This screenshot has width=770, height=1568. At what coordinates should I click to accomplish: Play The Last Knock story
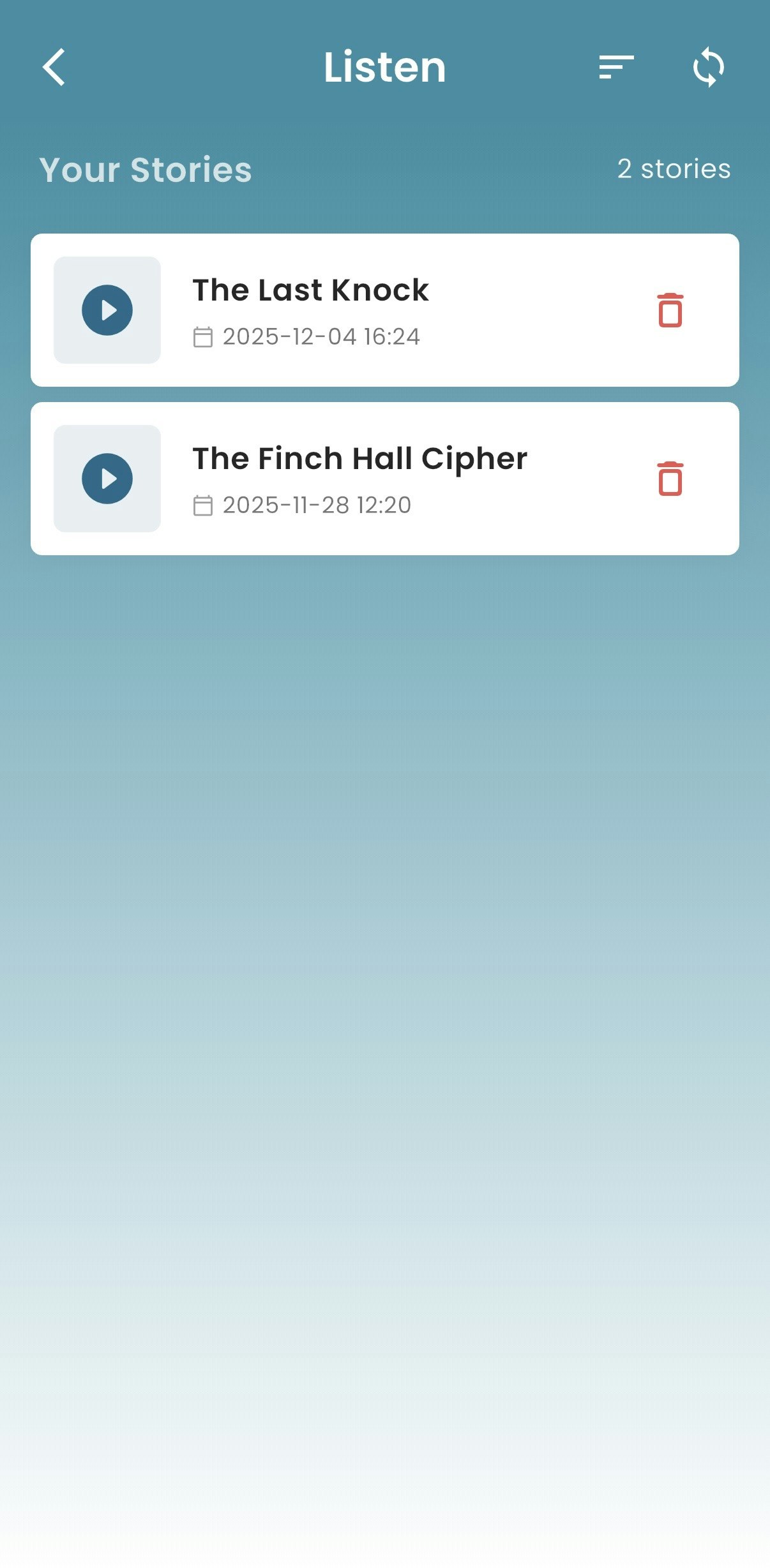click(x=107, y=310)
